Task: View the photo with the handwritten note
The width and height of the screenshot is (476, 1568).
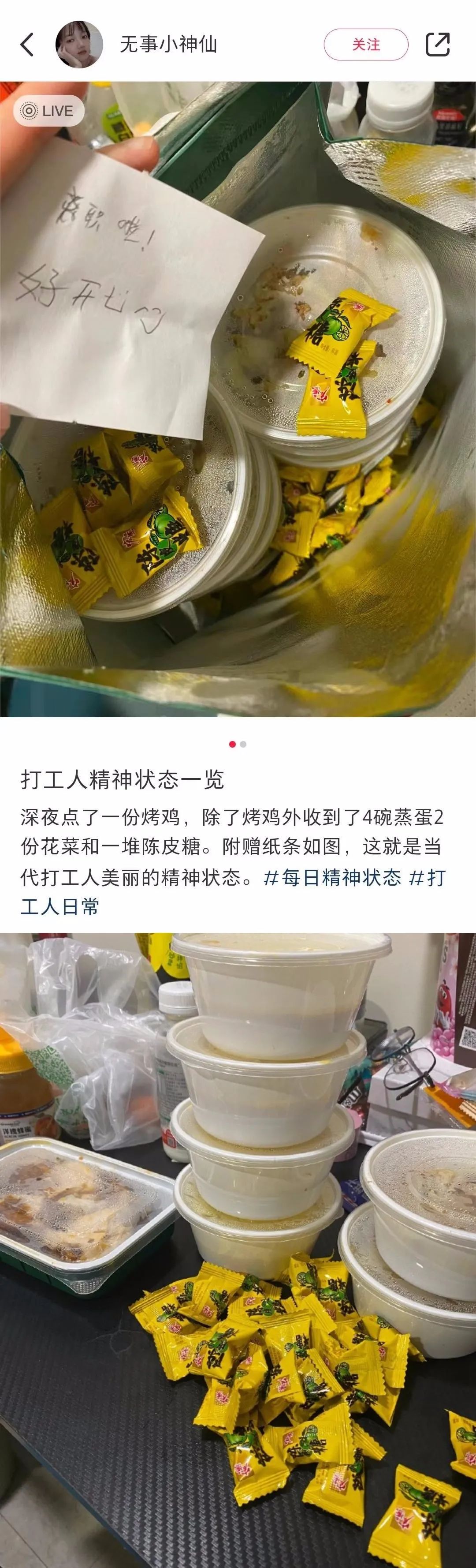Action: 238,399
